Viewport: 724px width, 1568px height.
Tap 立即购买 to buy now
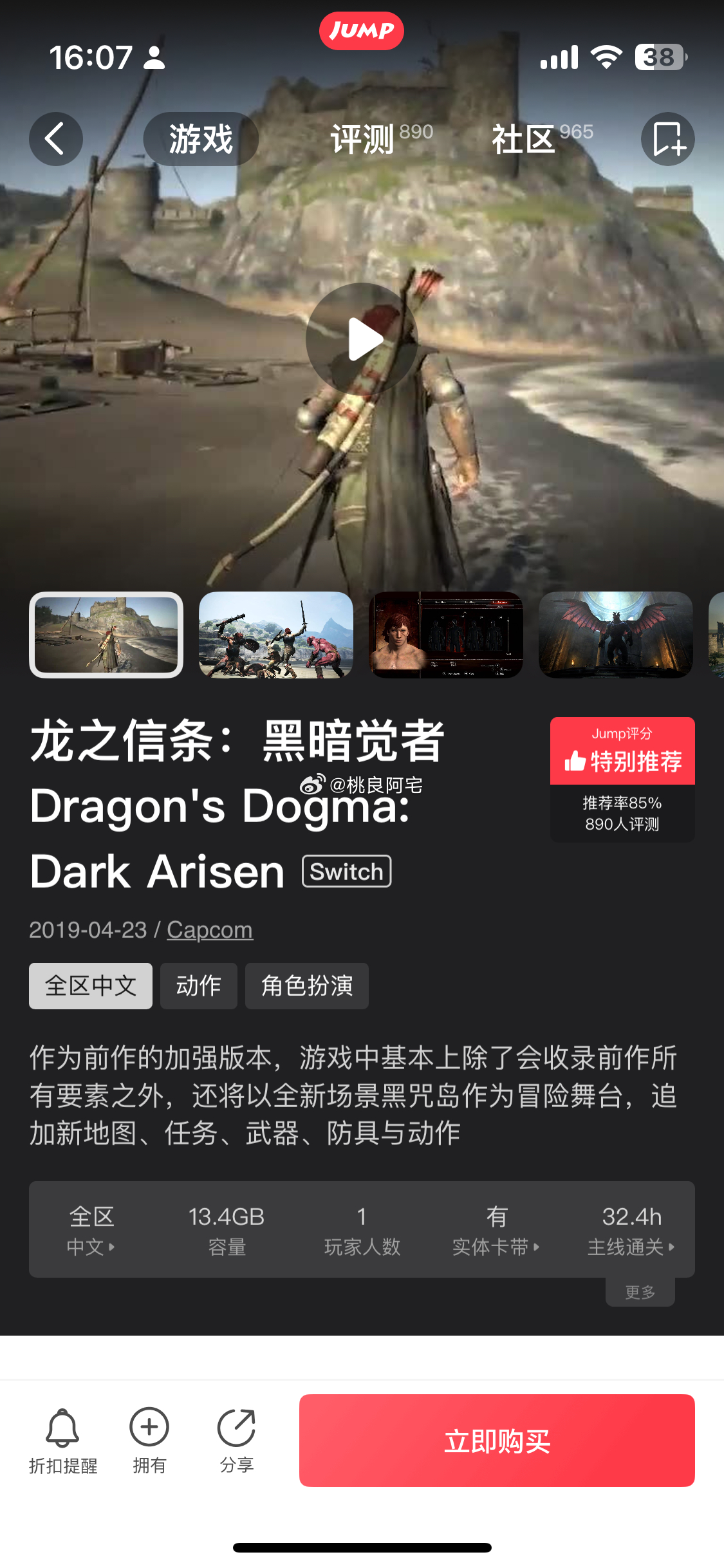[497, 1441]
